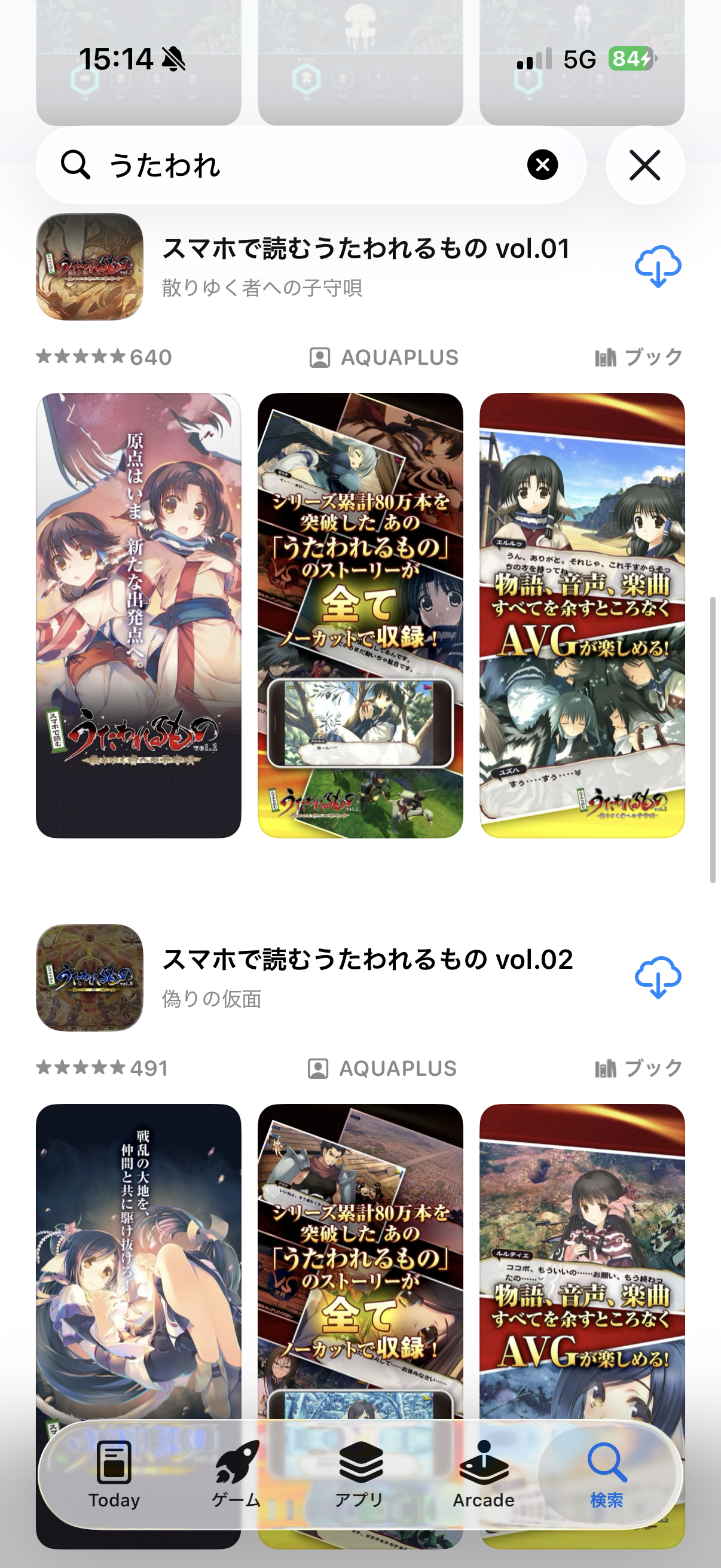The height and width of the screenshot is (1568, 721).
Task: Select the 検索 tab
Action: 607,1474
